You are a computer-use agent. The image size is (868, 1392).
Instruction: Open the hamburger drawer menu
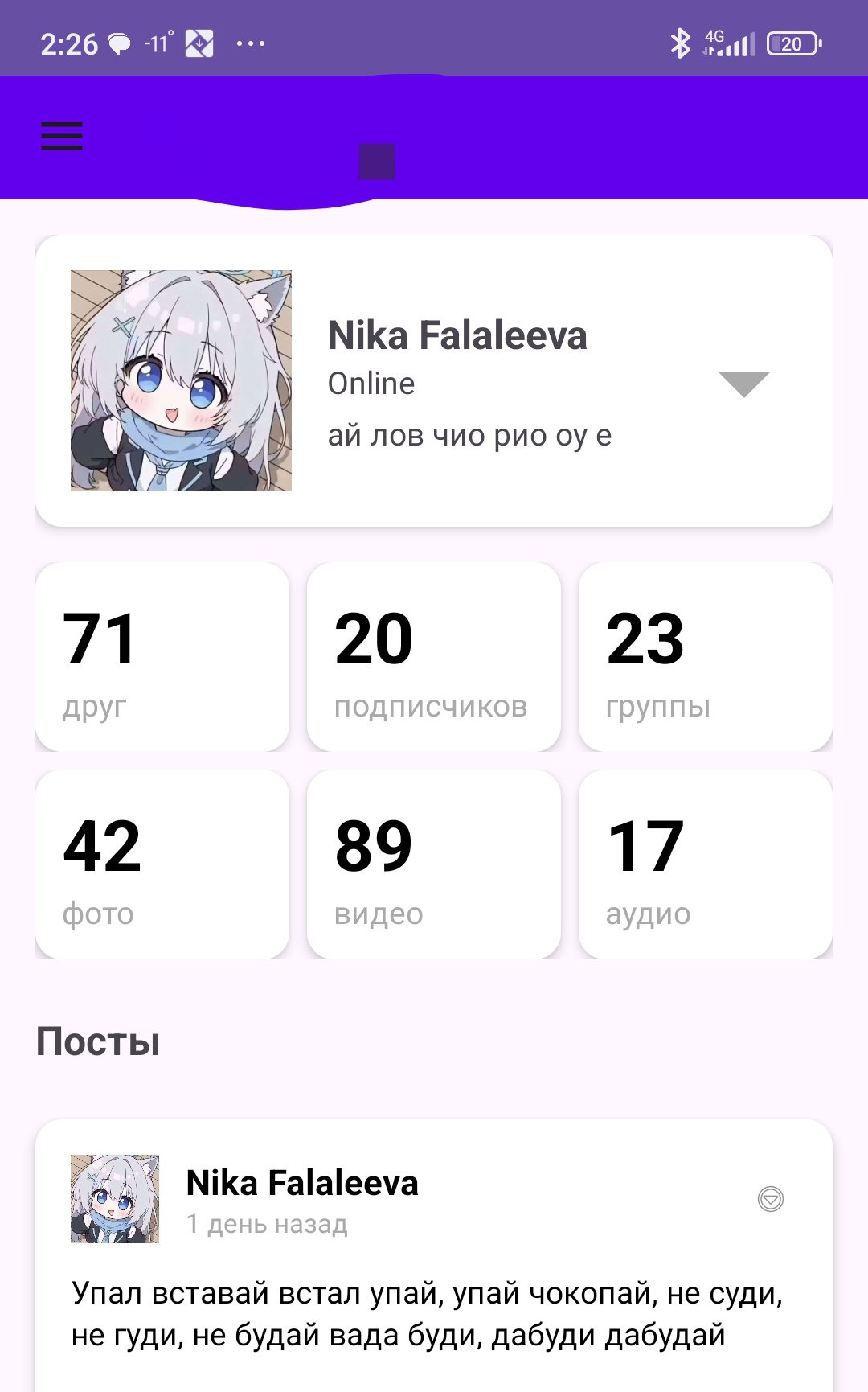pos(62,136)
